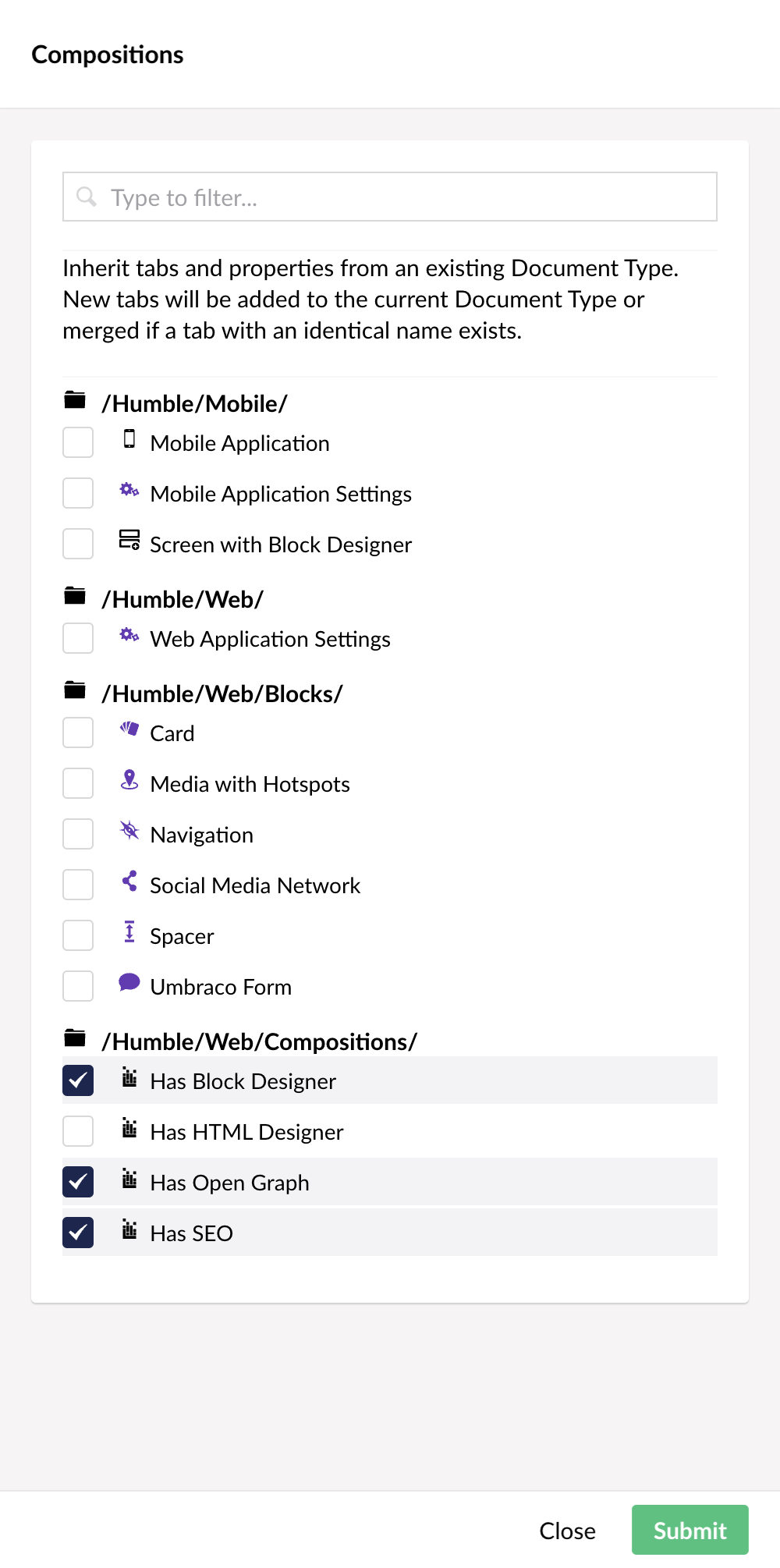The width and height of the screenshot is (780, 1568).
Task: Uncheck Has Open Graph
Action: [78, 1182]
